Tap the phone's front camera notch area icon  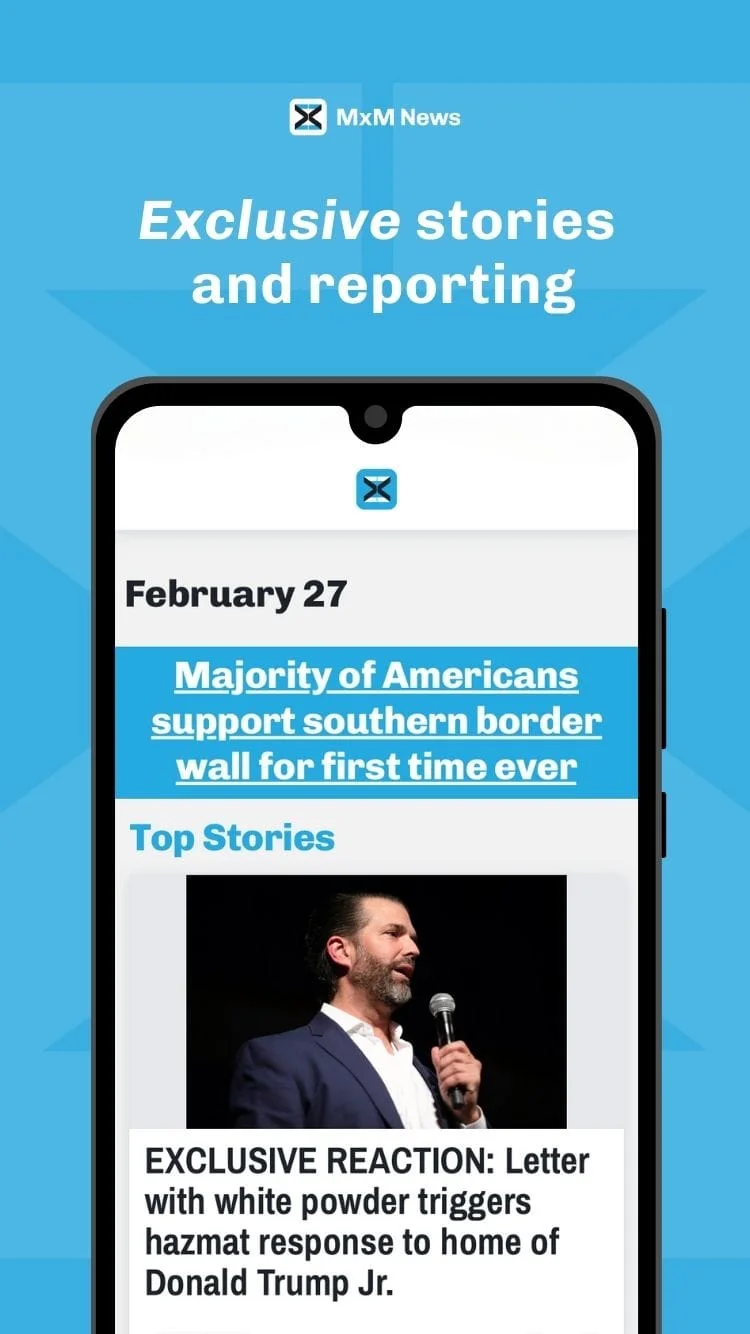[x=375, y=415]
